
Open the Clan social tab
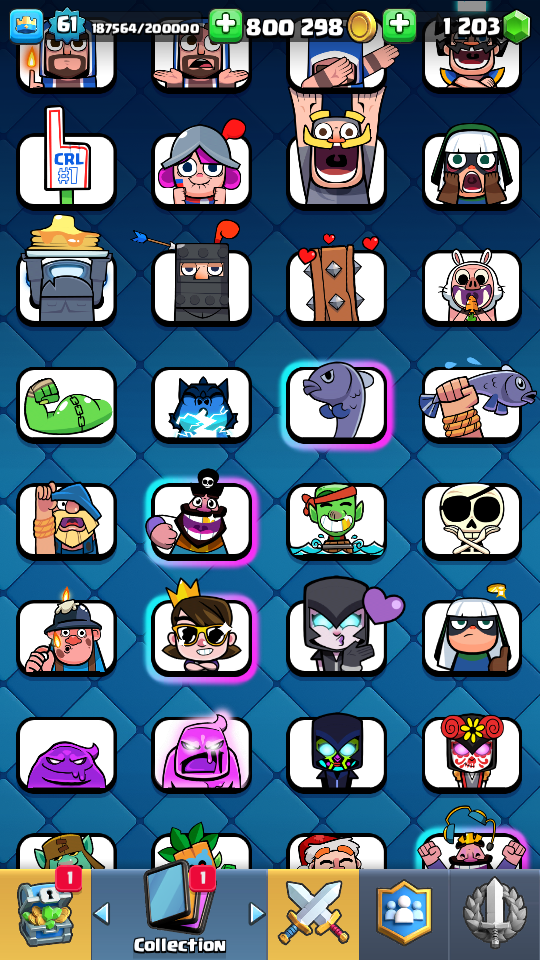[x=404, y=914]
